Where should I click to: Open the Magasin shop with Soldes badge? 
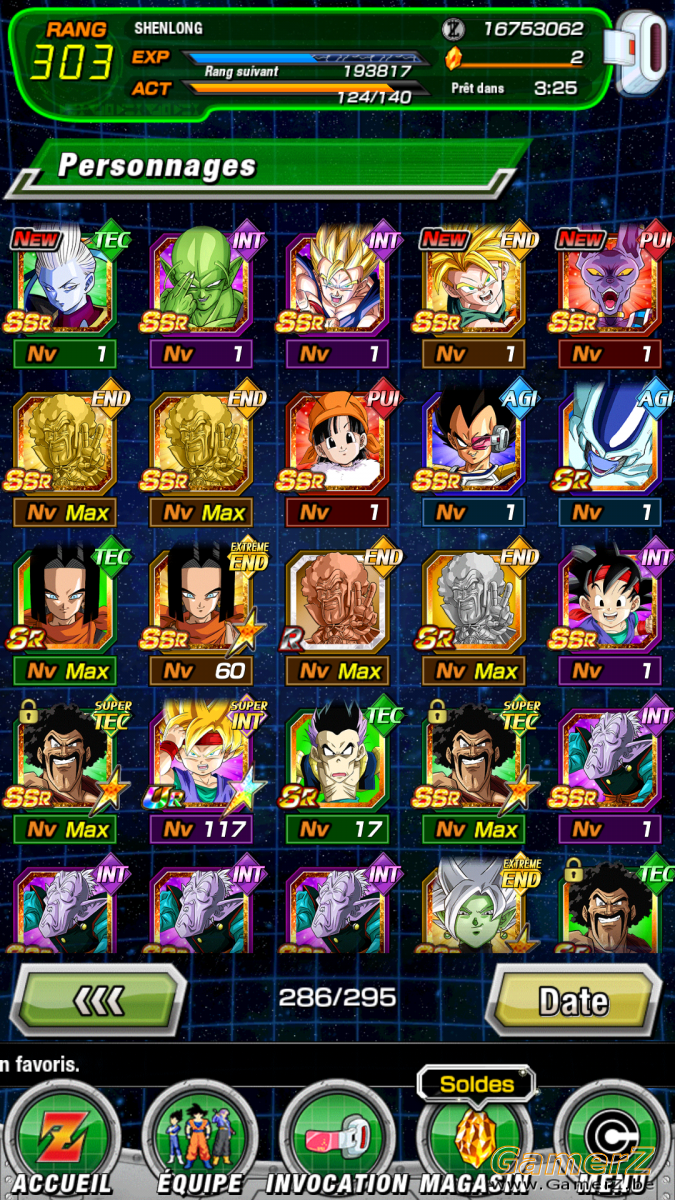473,1135
